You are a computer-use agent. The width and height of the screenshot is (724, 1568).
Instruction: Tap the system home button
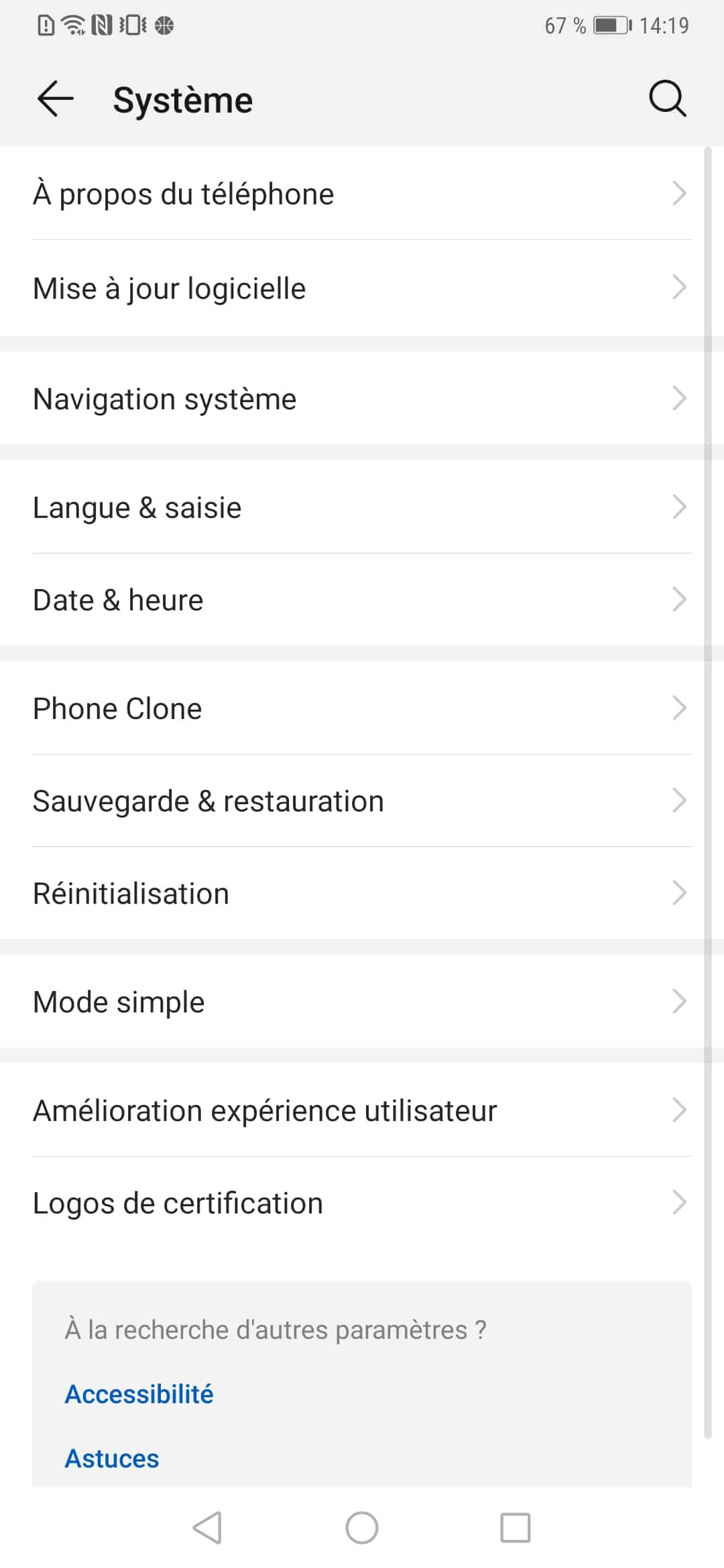362,1528
